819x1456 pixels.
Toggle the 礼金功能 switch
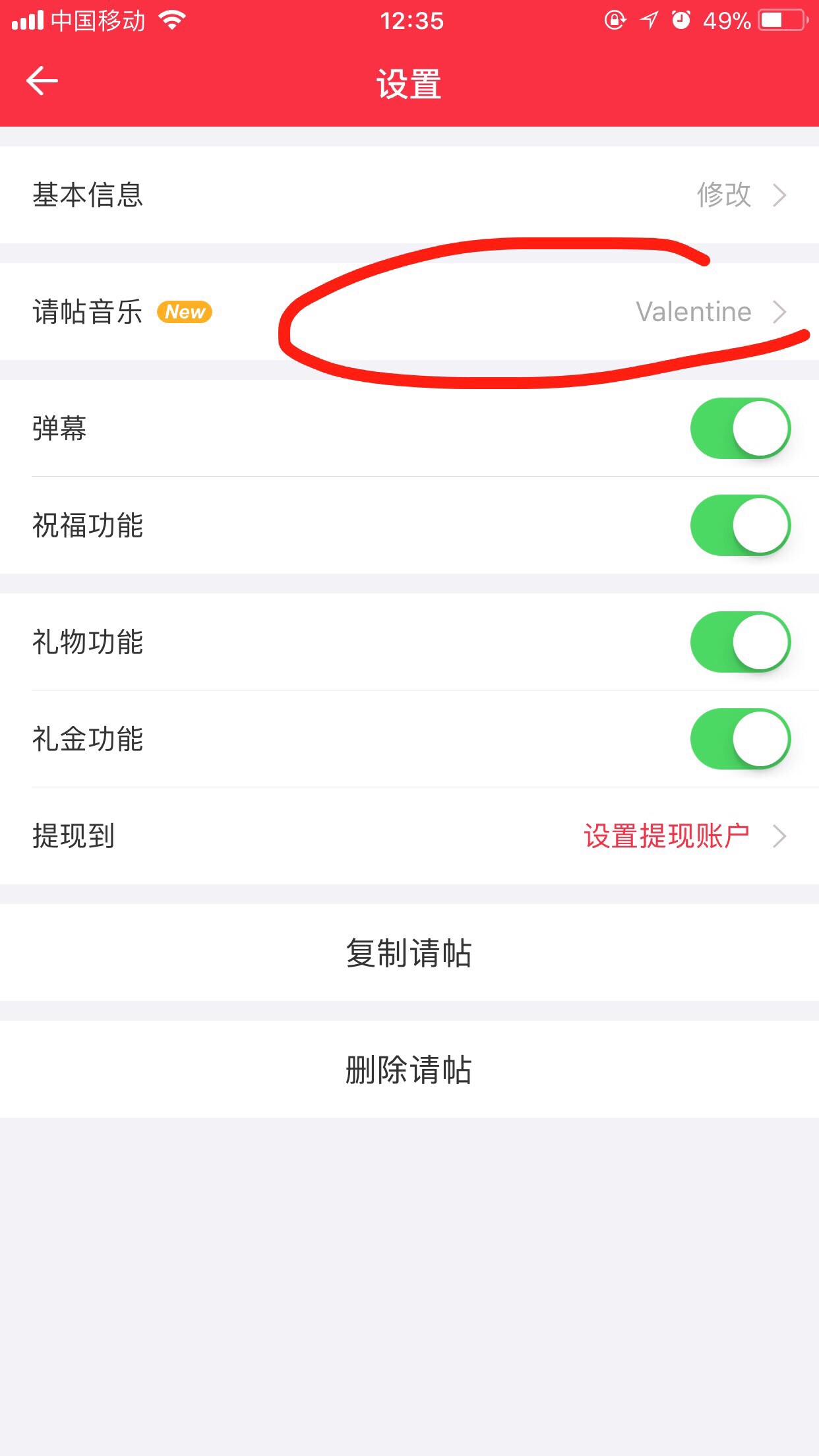coord(740,739)
